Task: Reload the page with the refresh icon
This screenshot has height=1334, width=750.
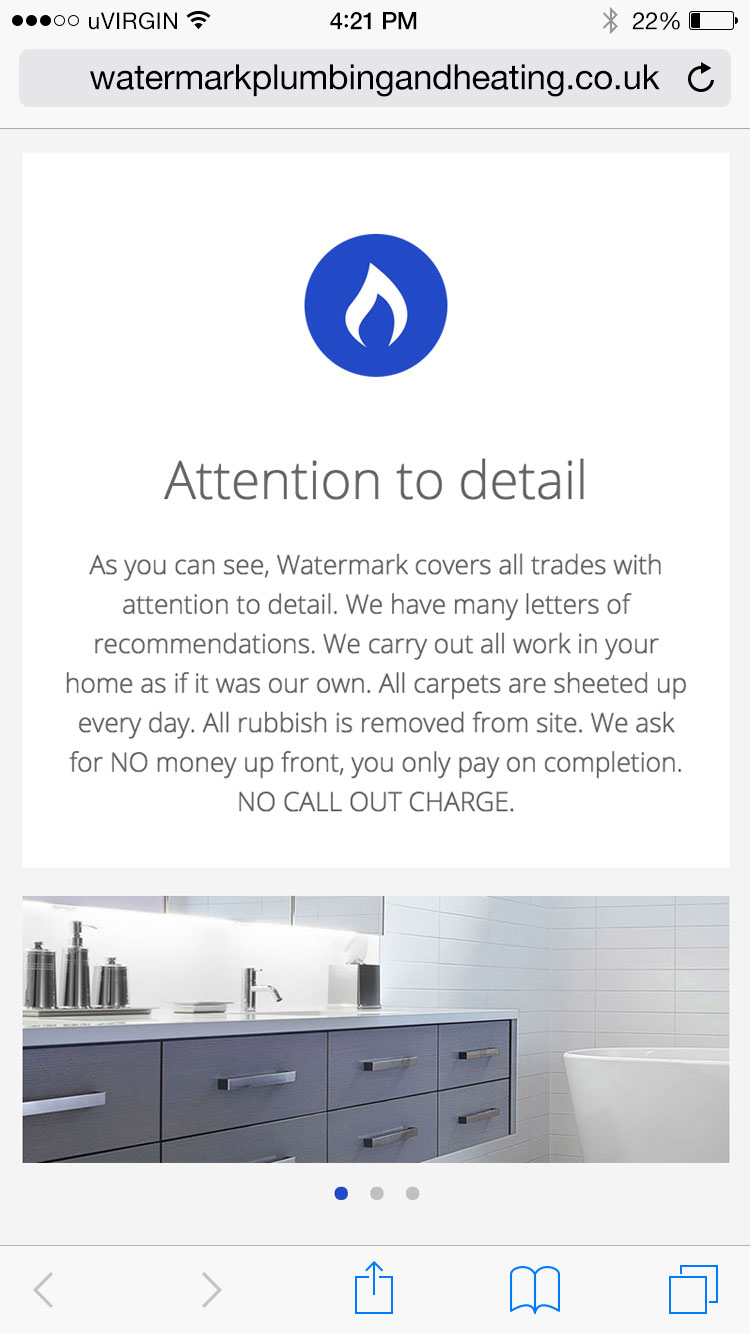Action: 701,78
